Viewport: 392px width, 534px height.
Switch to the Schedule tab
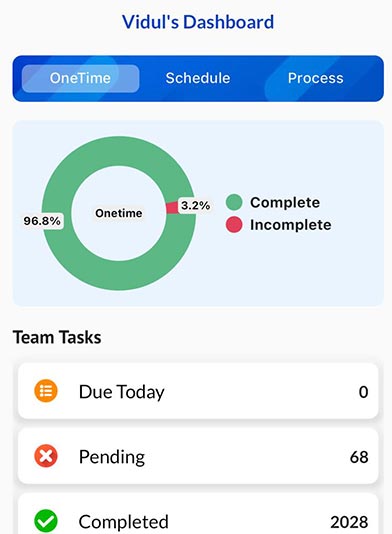tap(198, 78)
